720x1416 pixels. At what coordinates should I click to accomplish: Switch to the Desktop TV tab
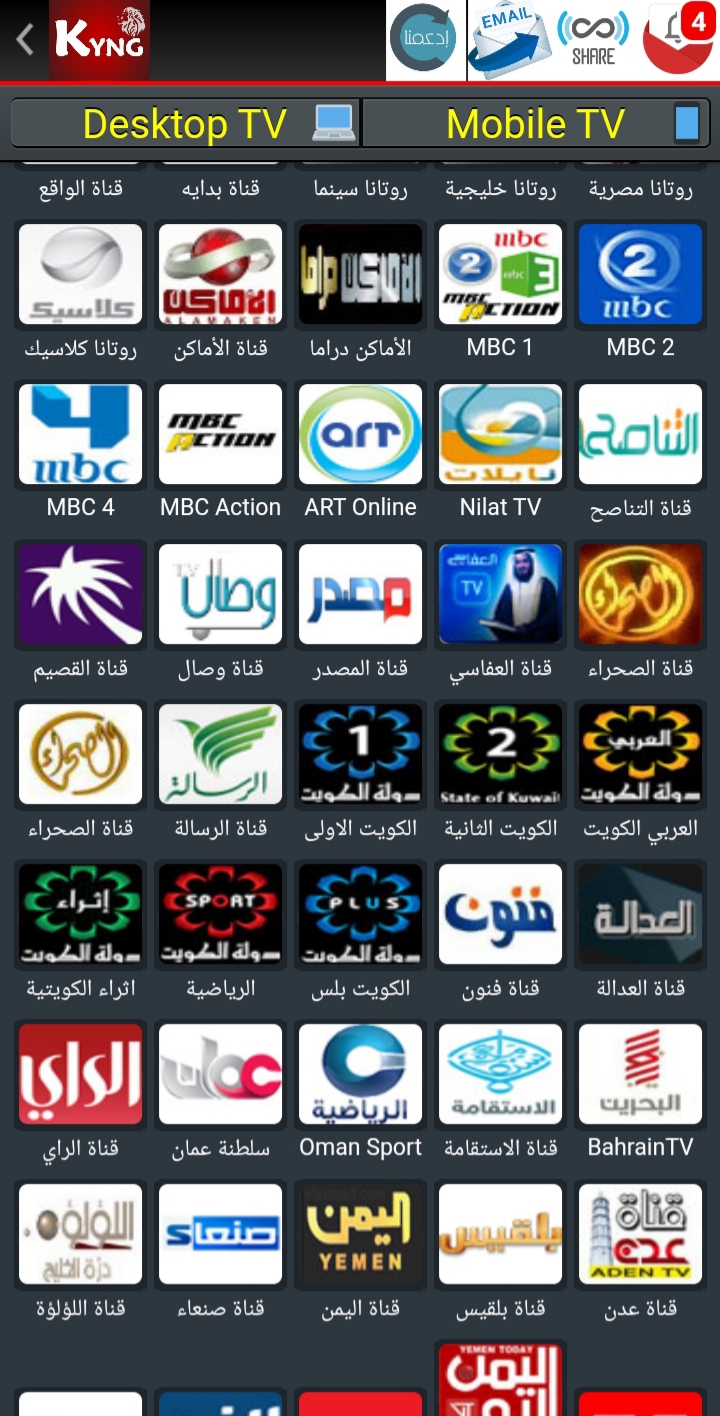point(185,124)
